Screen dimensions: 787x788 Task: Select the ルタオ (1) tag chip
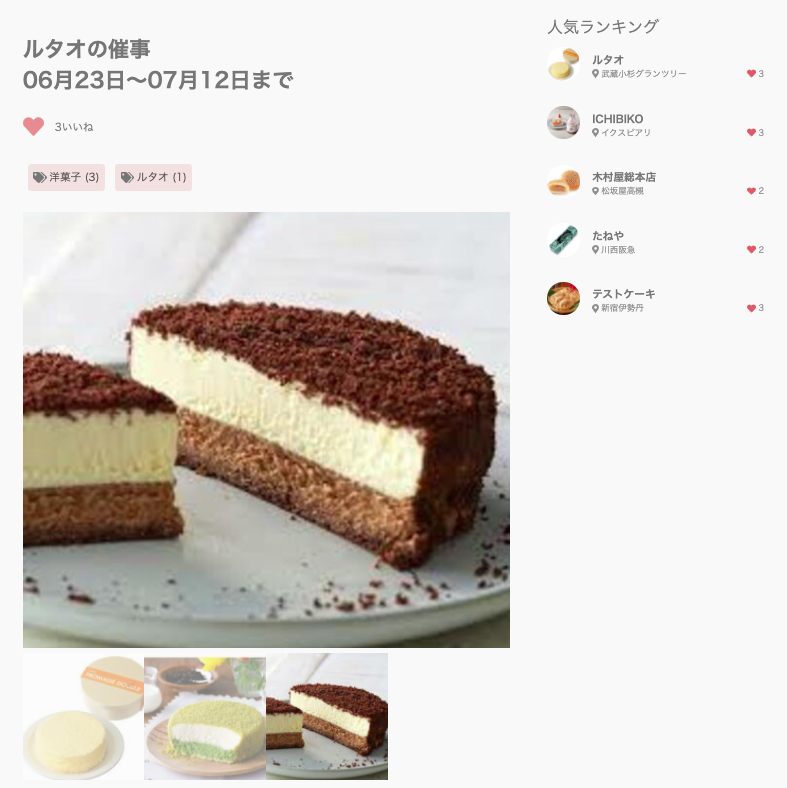click(x=153, y=177)
